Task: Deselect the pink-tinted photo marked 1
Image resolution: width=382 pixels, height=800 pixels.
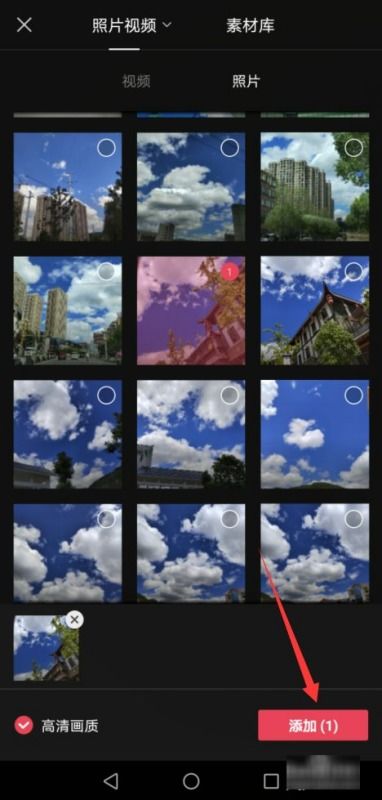Action: click(229, 272)
